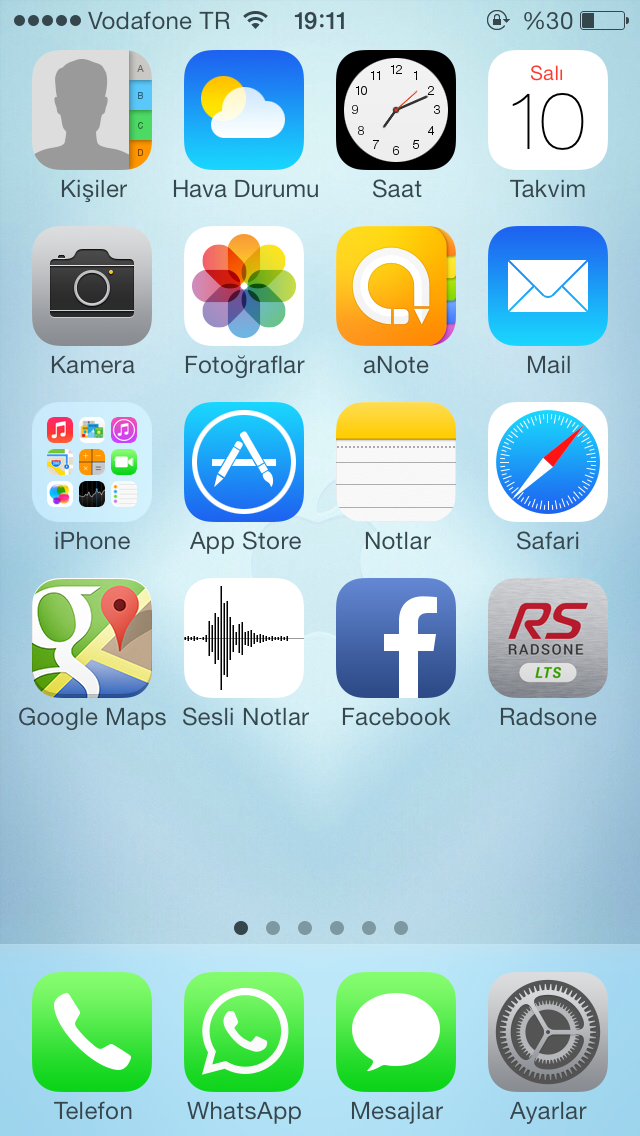This screenshot has height=1136, width=640.
Task: Open Telefon from the dock
Action: 92,1032
